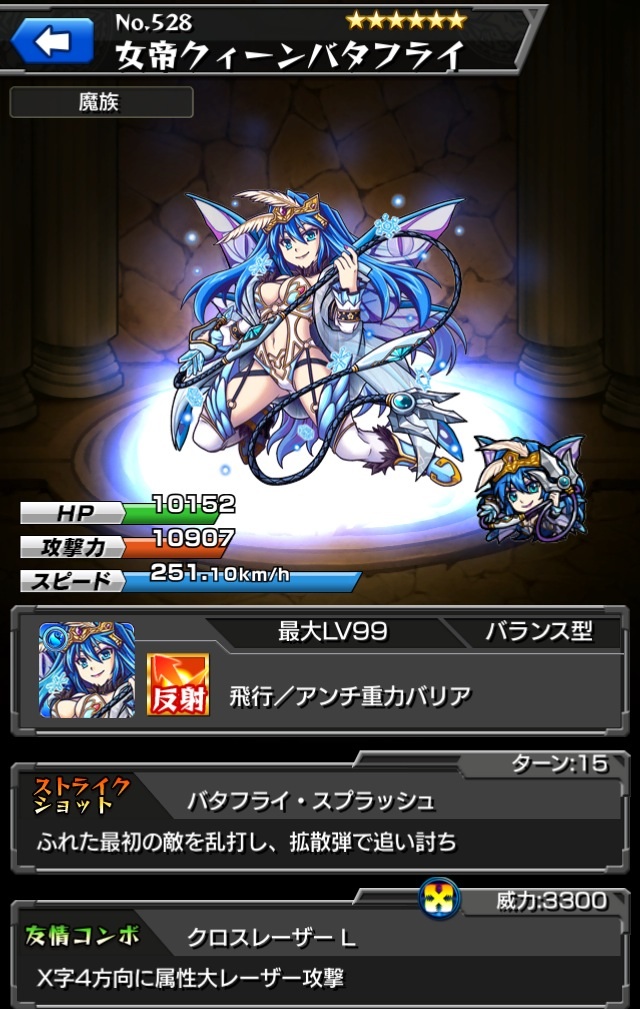Tap the back arrow button
The width and height of the screenshot is (640, 1009).
[51, 41]
